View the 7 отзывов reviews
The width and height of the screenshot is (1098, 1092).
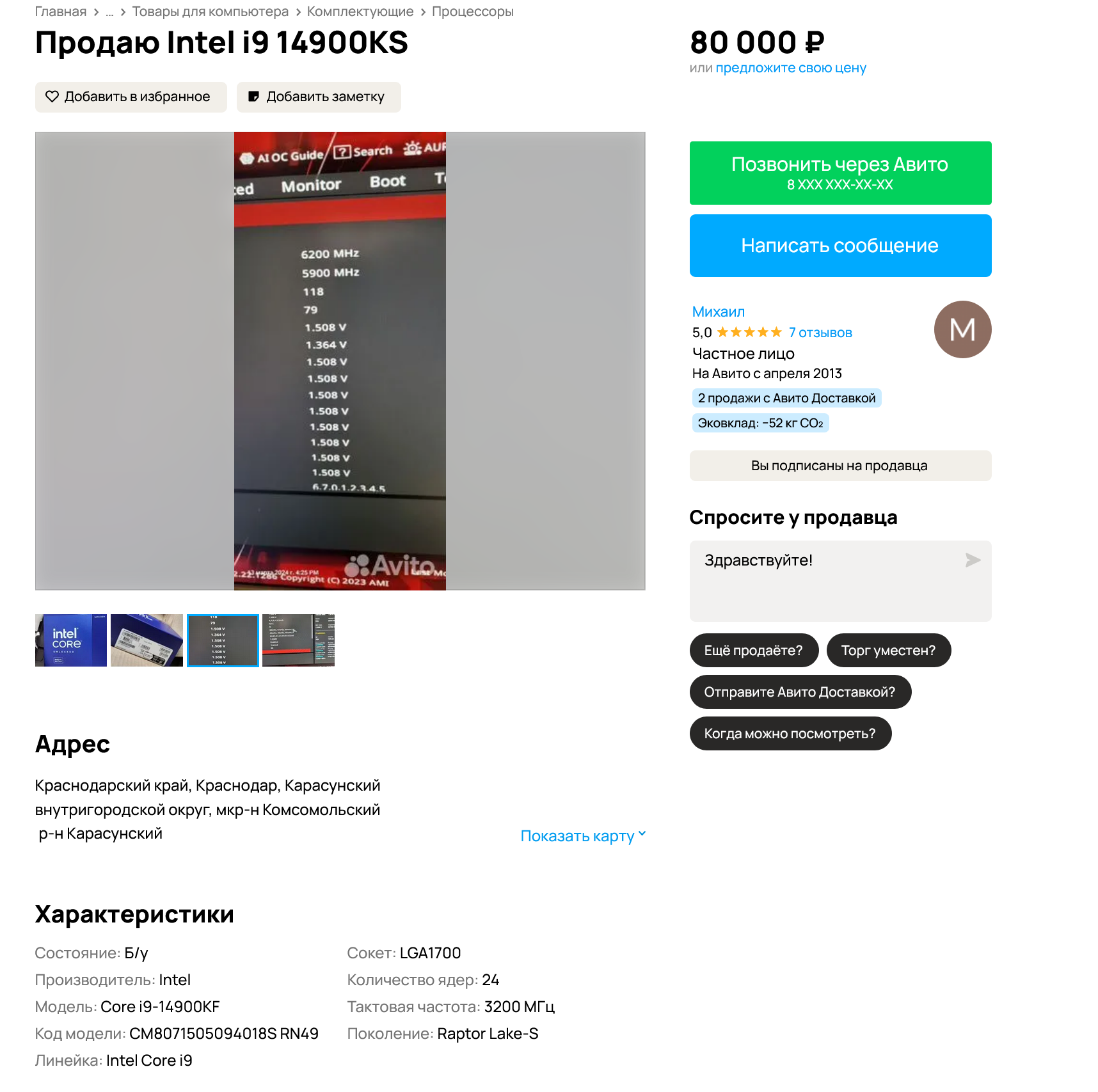[x=820, y=333]
